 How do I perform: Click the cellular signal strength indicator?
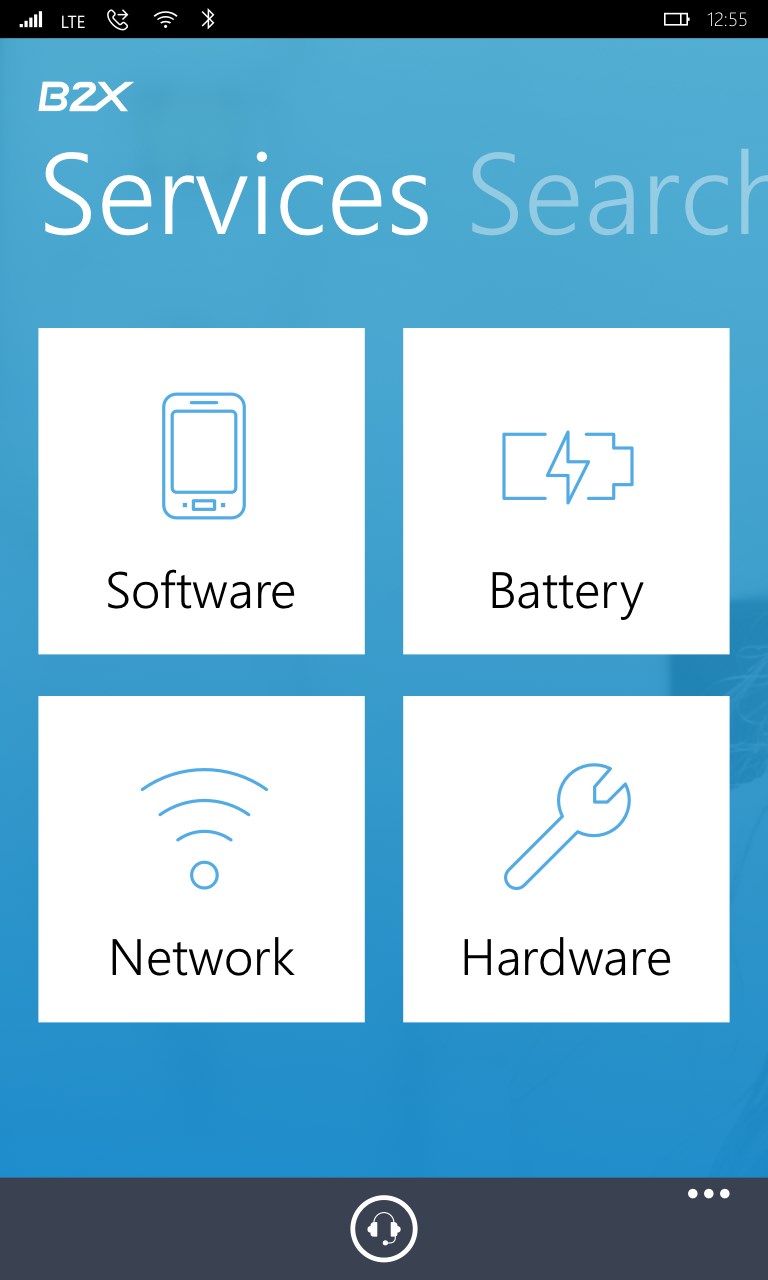(x=31, y=18)
